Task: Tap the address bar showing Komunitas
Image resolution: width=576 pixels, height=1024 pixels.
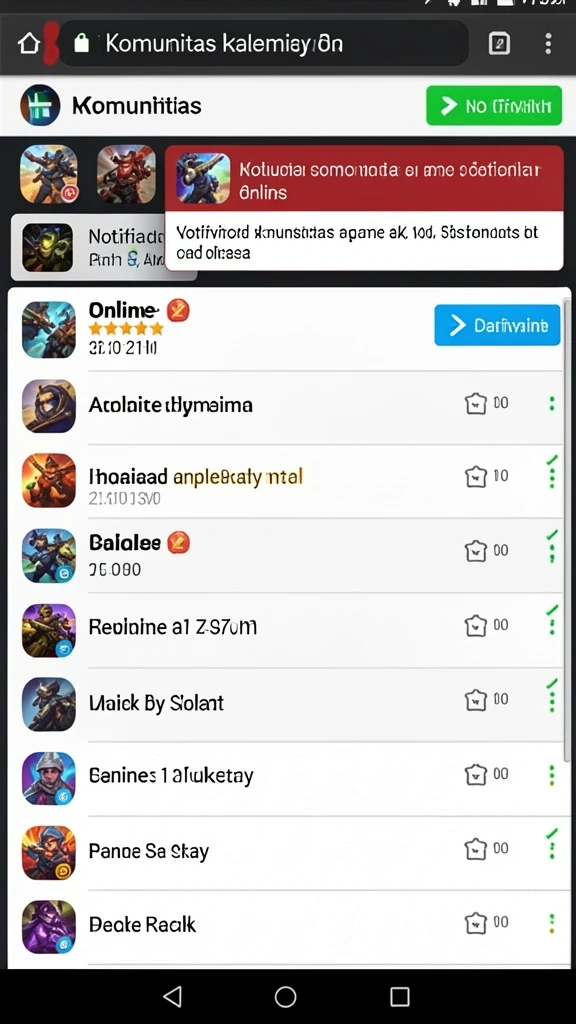Action: (x=264, y=44)
